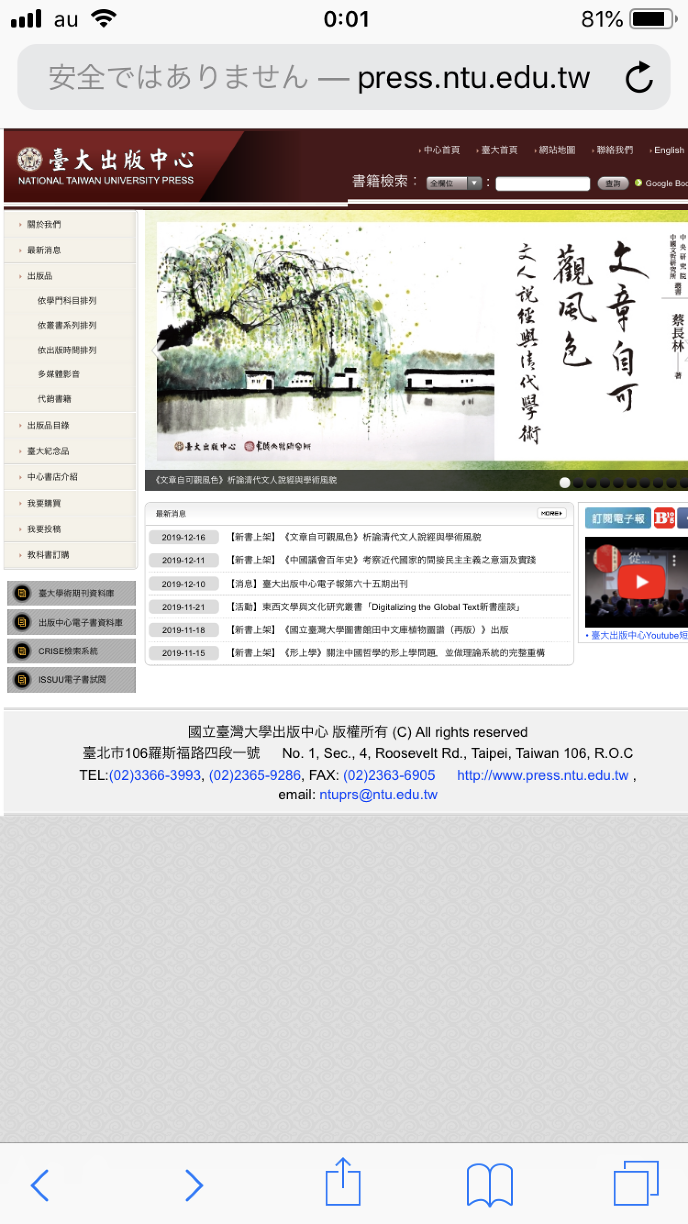The image size is (688, 1224).
Task: Reload the page in Safari
Action: click(638, 78)
